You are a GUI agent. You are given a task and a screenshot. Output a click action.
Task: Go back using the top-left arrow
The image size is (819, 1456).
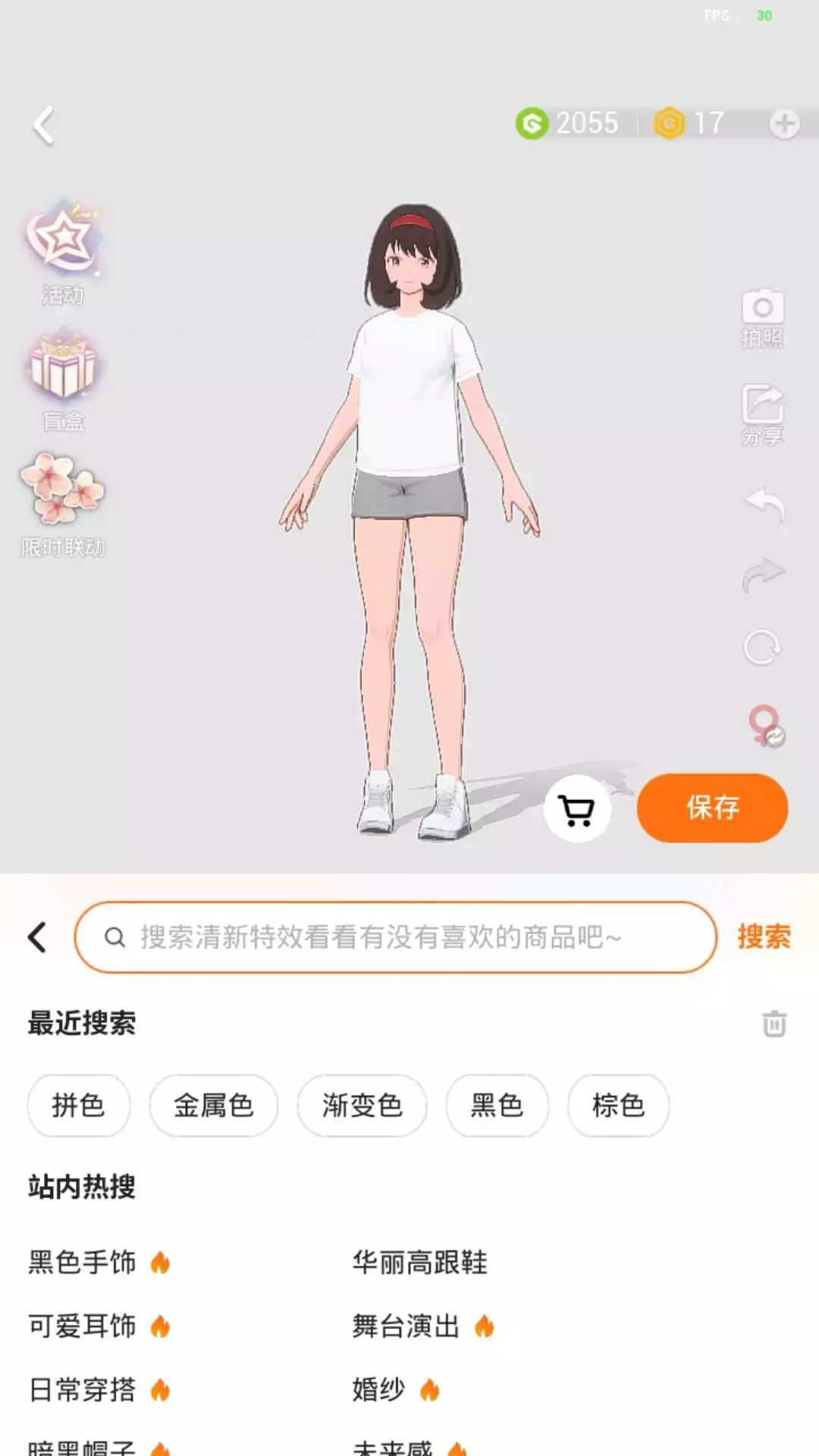pos(43,125)
